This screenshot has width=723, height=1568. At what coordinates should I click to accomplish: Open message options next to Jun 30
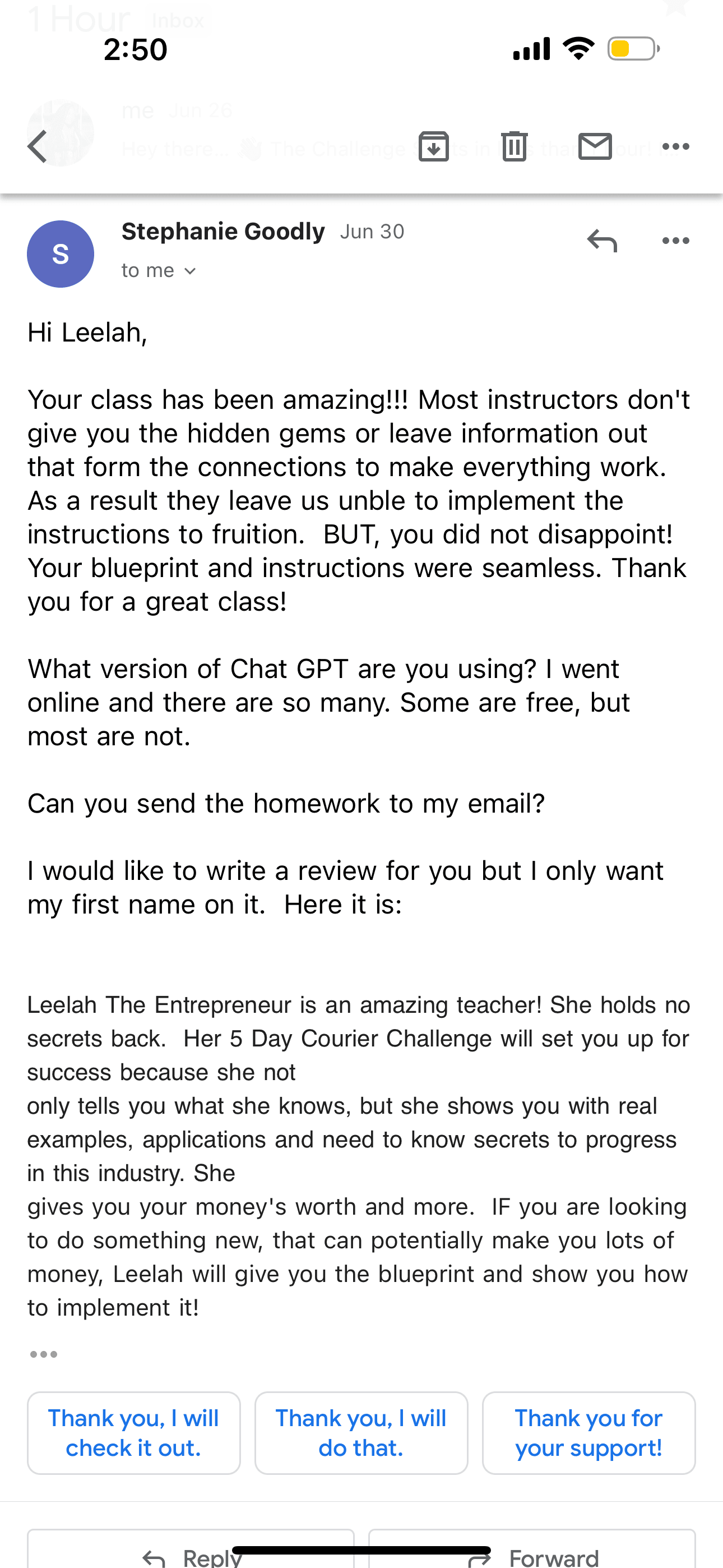coord(675,241)
